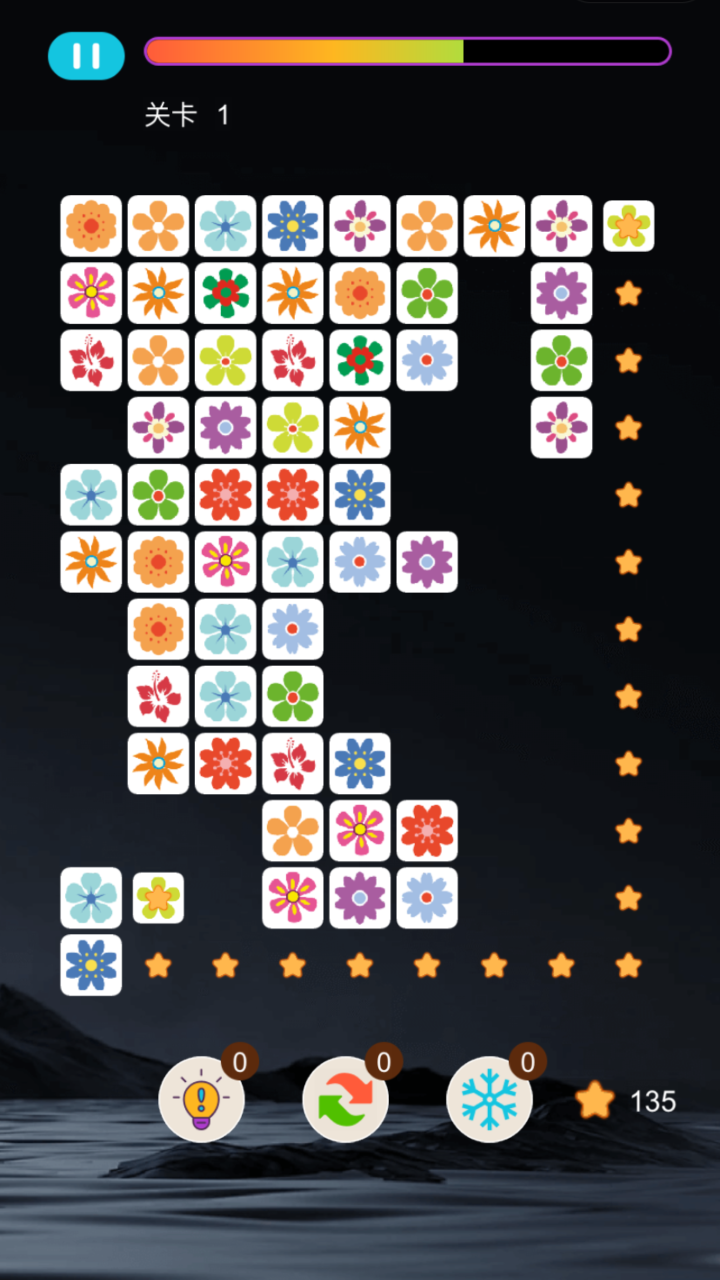The width and height of the screenshot is (720, 1280).
Task: Use the lightbulb hint booster
Action: coord(202,1098)
